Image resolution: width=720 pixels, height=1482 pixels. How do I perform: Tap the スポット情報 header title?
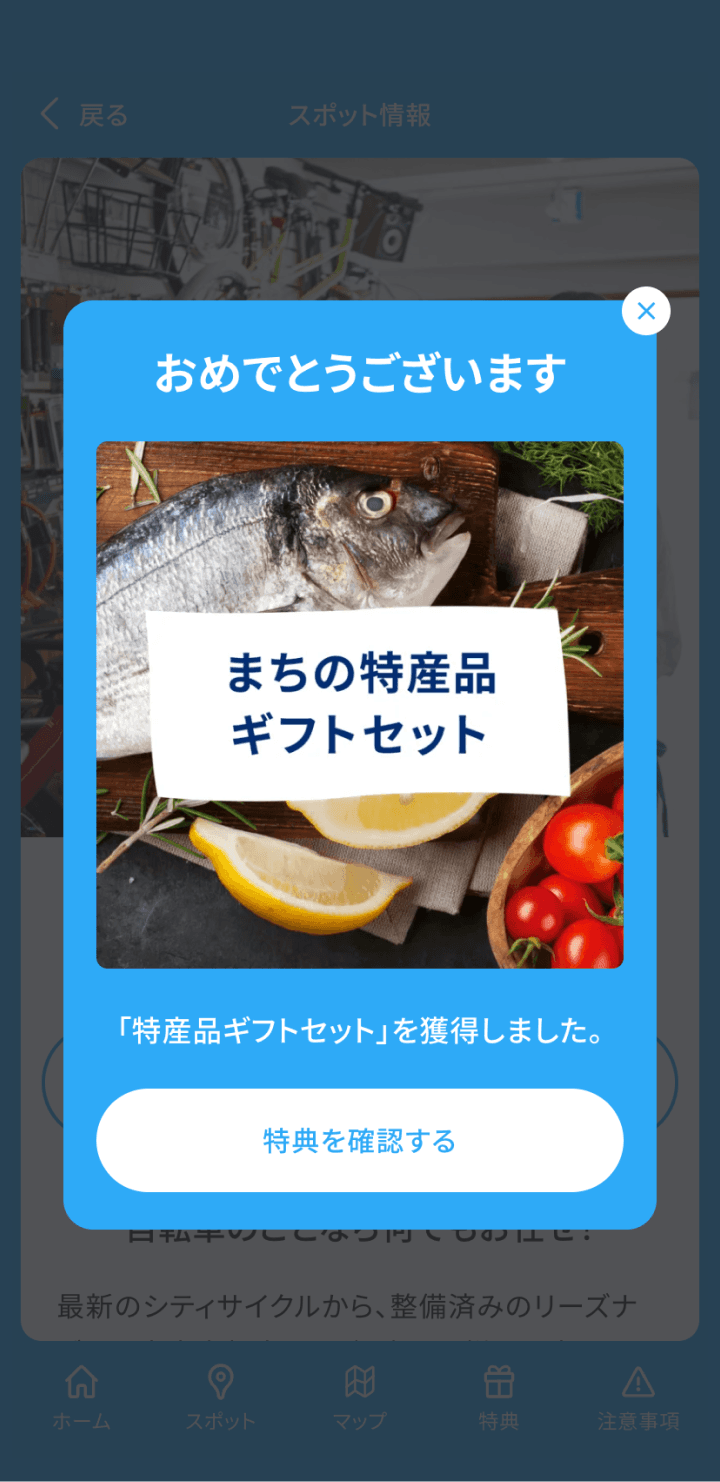tap(360, 114)
